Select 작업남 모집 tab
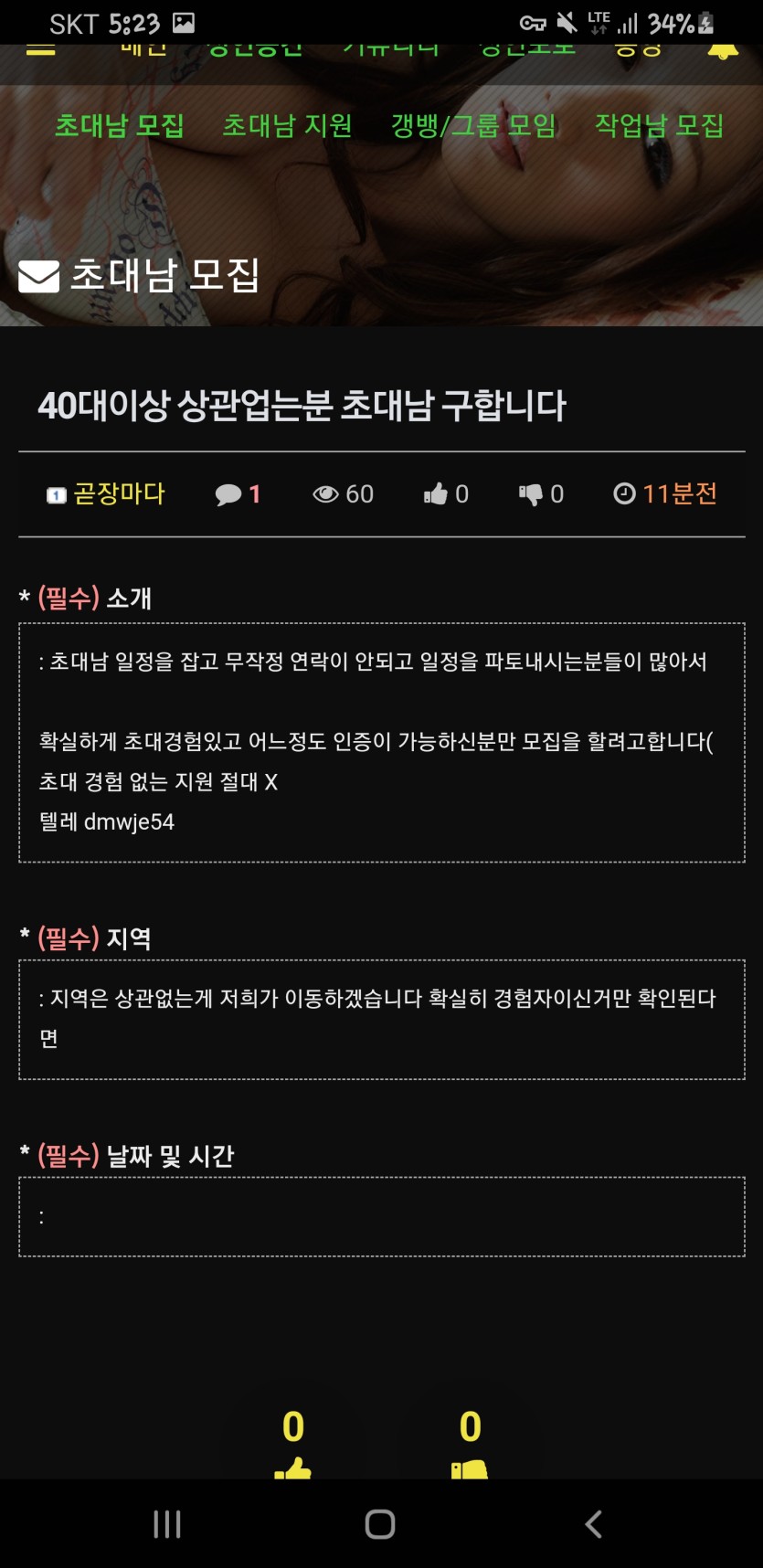This screenshot has height=1568, width=763. 659,125
